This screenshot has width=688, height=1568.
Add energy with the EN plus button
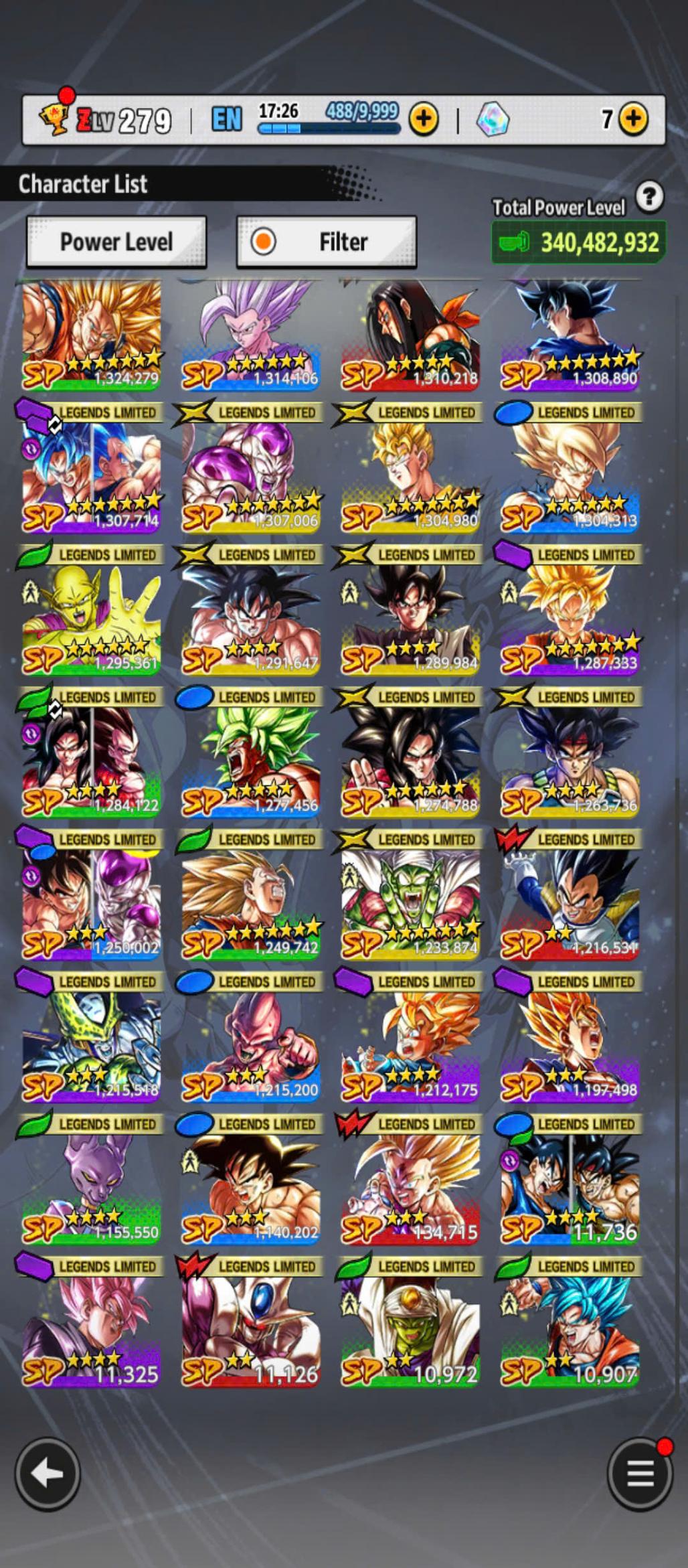[x=424, y=120]
